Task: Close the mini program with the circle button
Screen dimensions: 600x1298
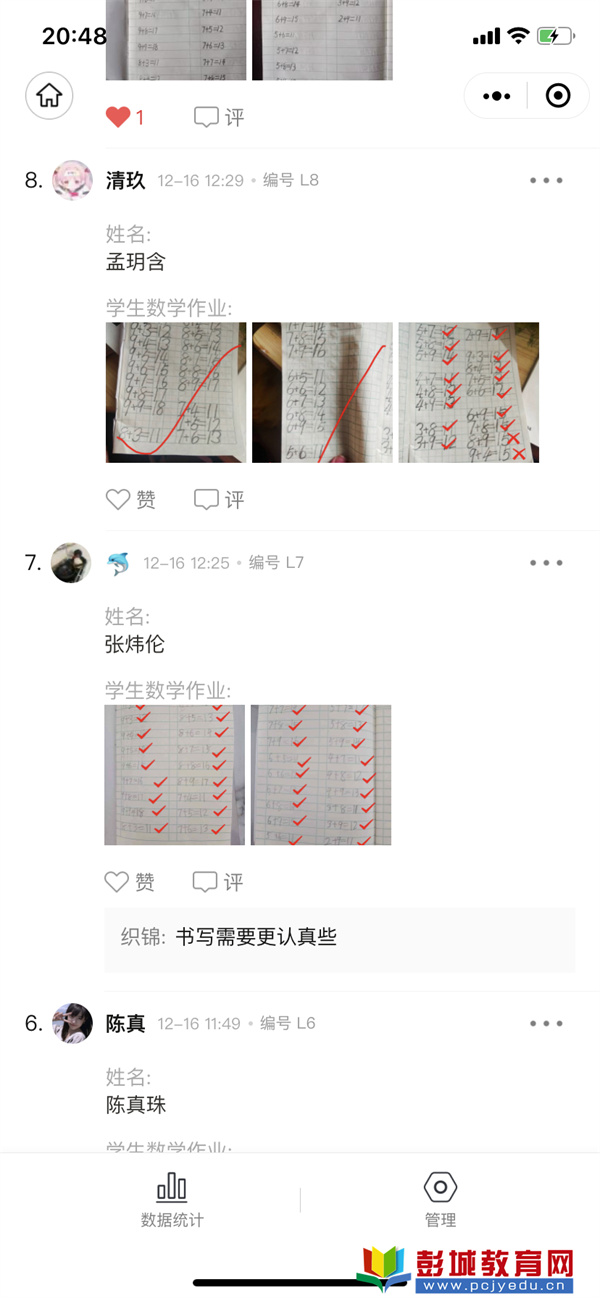Action: (558, 96)
